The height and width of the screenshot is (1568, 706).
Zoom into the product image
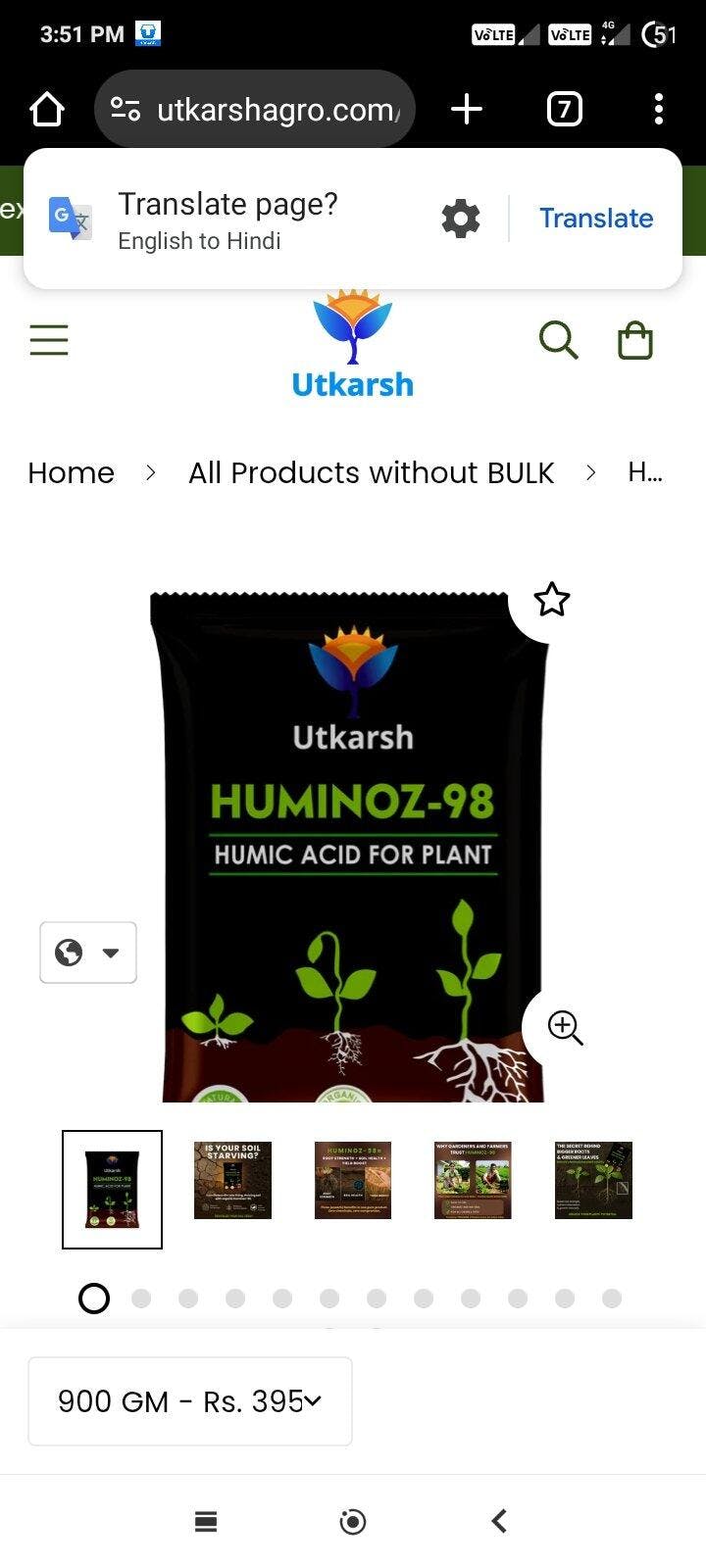565,1027
